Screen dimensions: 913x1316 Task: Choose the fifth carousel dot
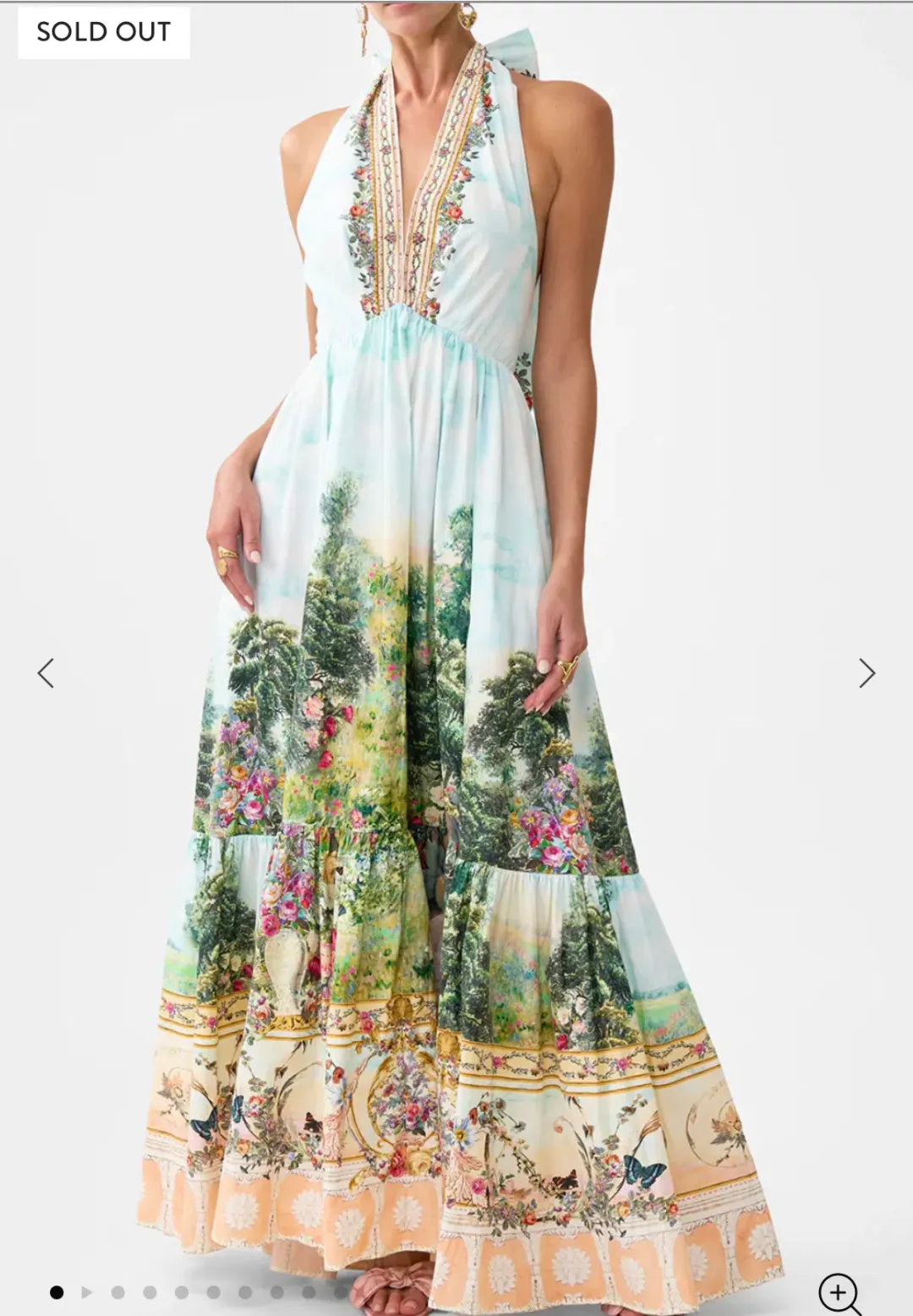pos(213,1292)
